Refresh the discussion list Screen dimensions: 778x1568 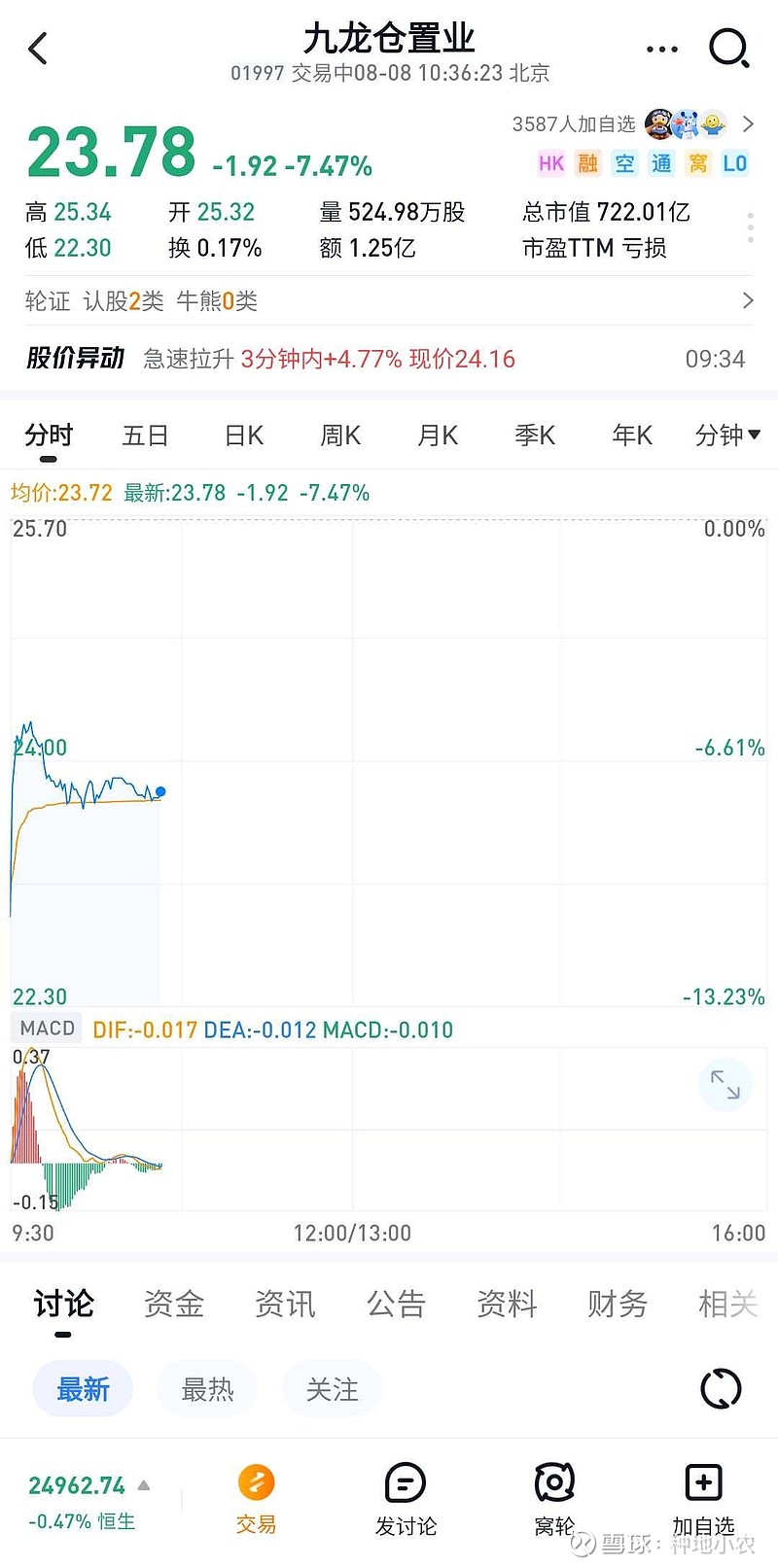[x=721, y=1388]
